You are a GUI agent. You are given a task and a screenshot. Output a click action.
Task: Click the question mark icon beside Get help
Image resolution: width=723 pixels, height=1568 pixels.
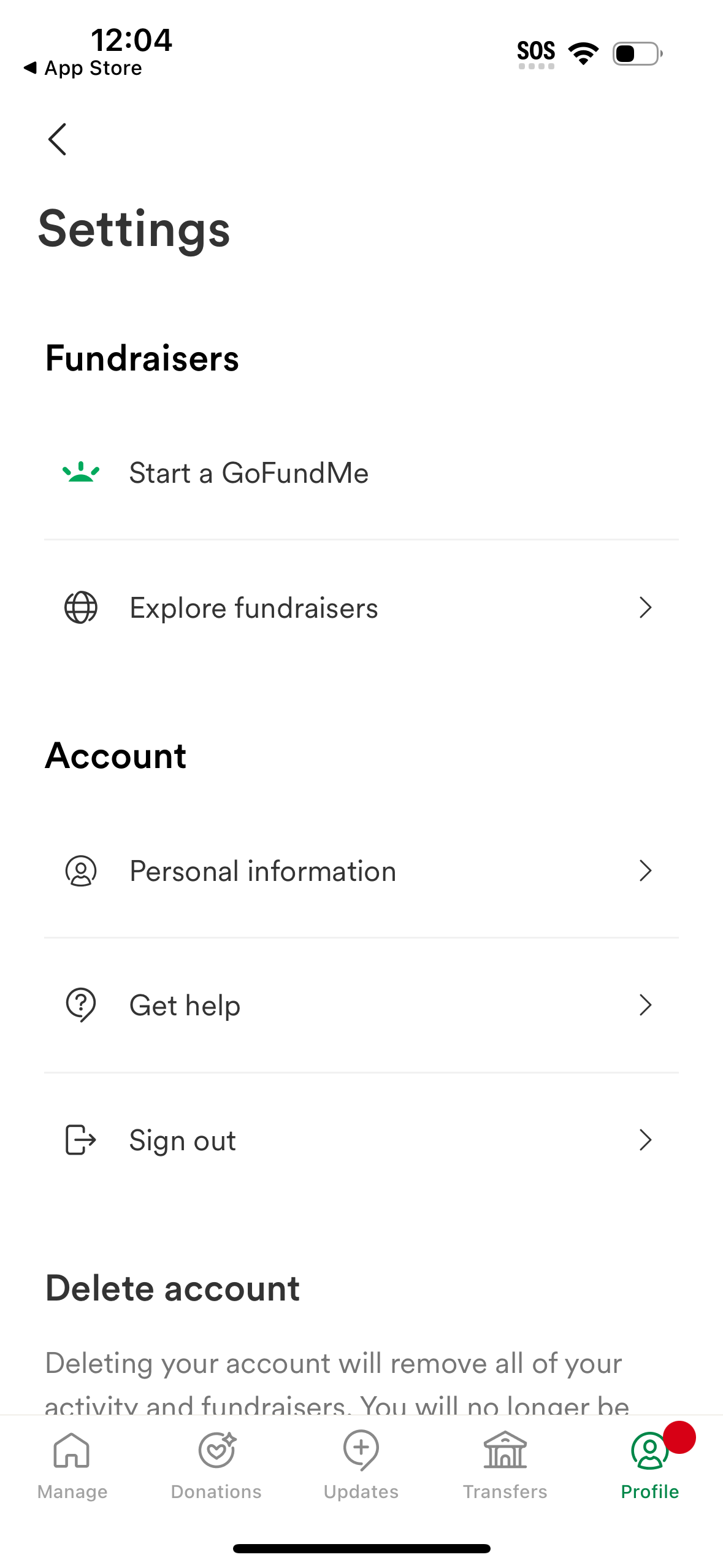pos(80,1005)
